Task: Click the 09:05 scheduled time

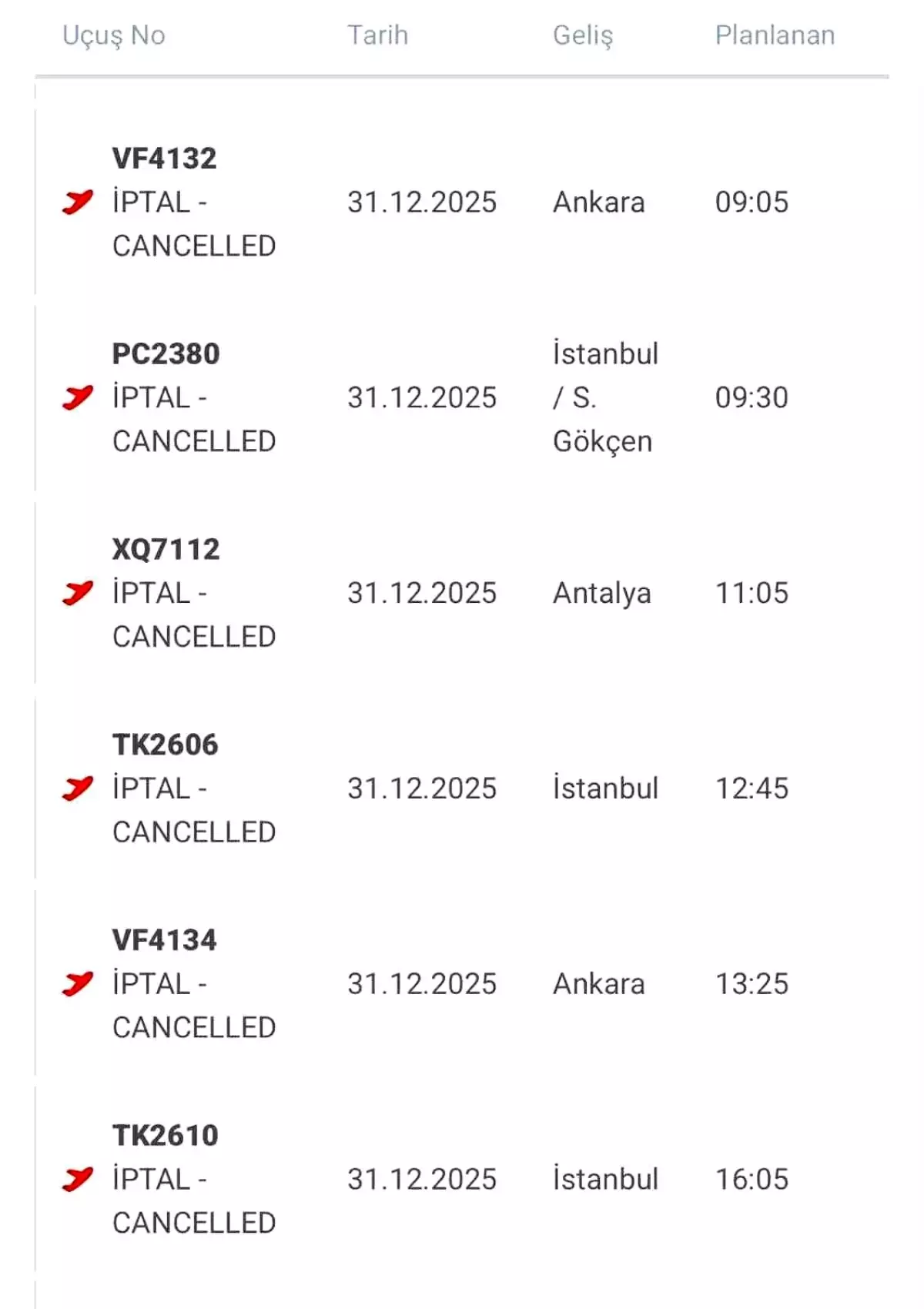Action: click(x=752, y=202)
